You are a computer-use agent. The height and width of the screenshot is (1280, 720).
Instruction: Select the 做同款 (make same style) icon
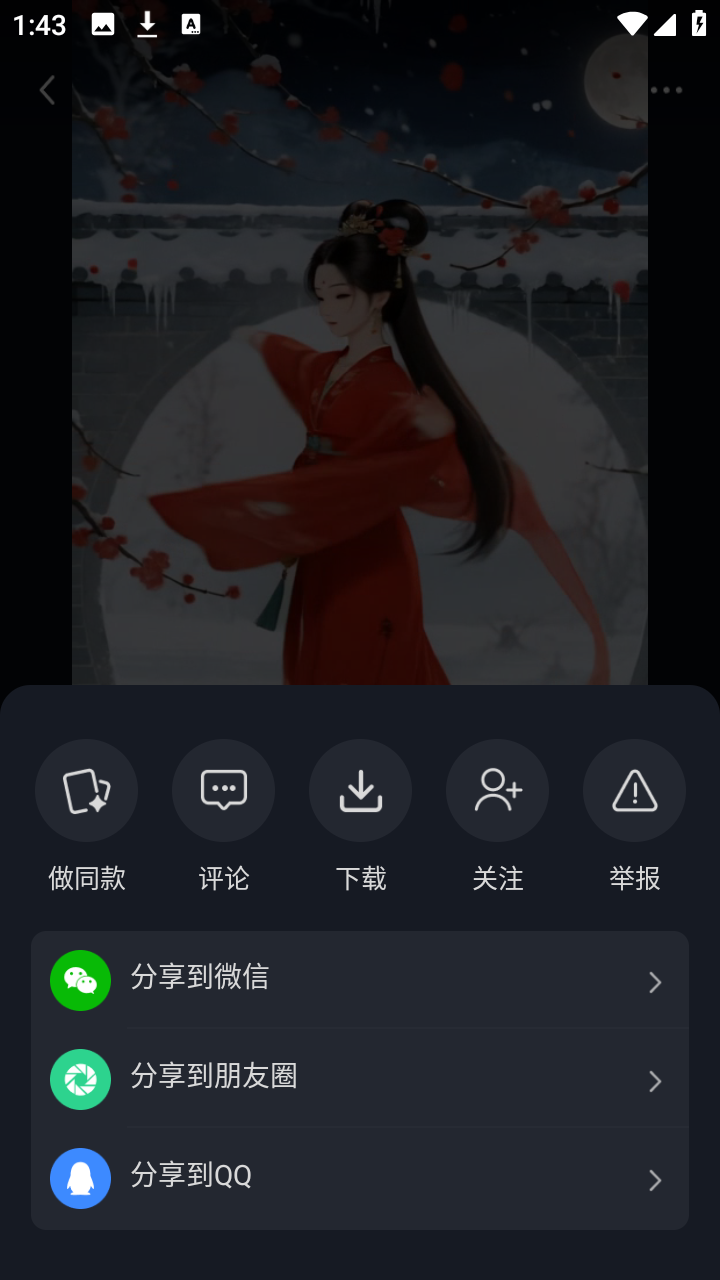[x=86, y=790]
